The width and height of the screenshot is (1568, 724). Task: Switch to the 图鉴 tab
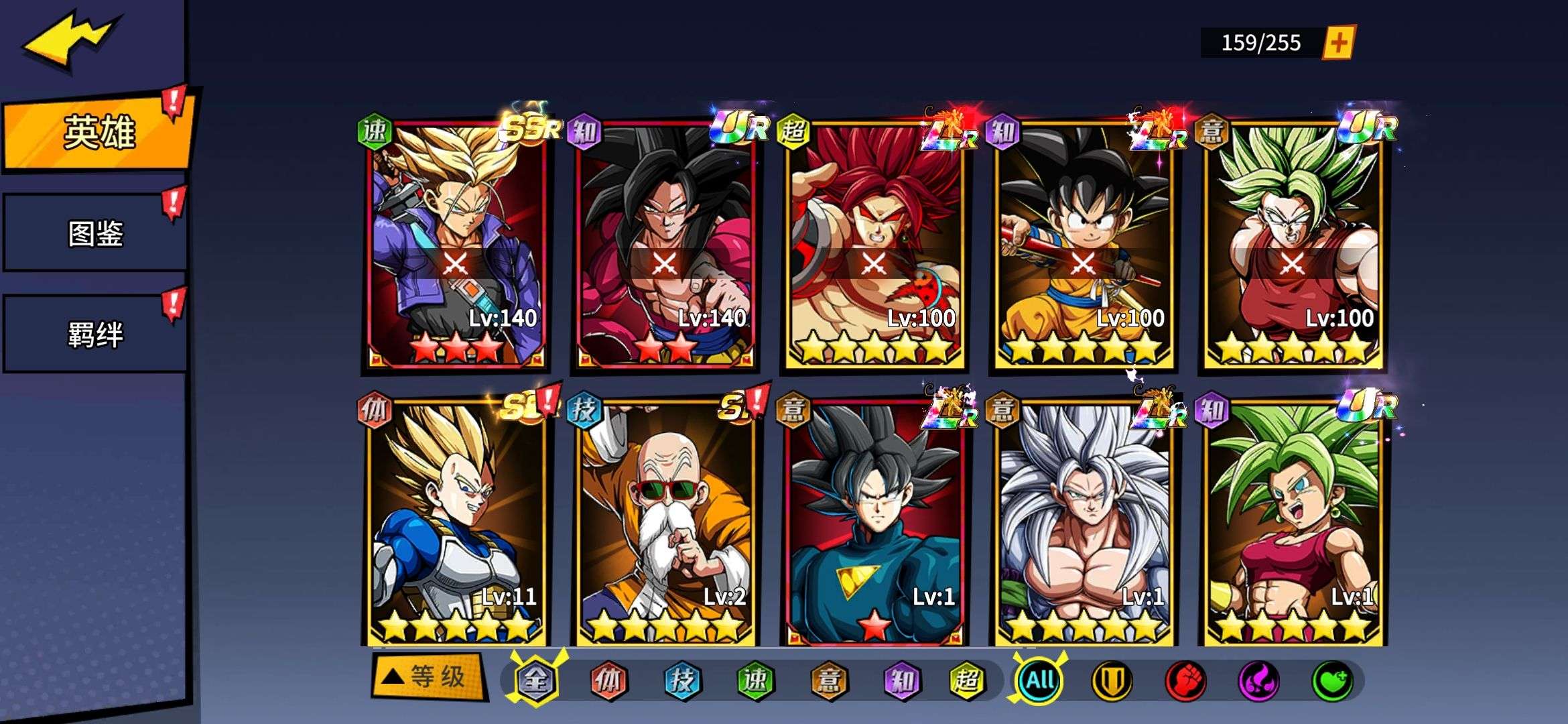click(x=95, y=233)
